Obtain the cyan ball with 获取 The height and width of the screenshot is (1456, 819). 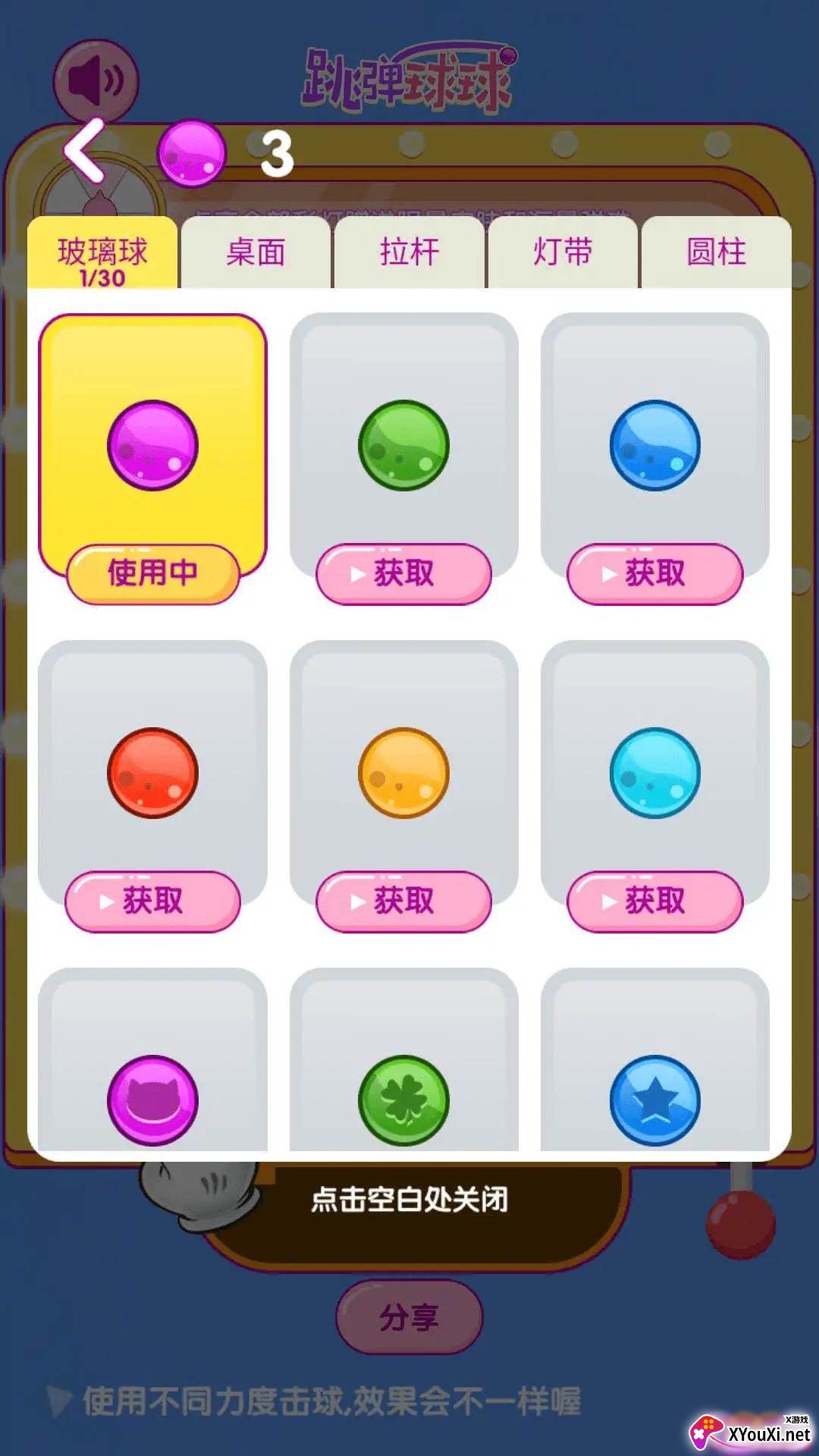tap(654, 901)
